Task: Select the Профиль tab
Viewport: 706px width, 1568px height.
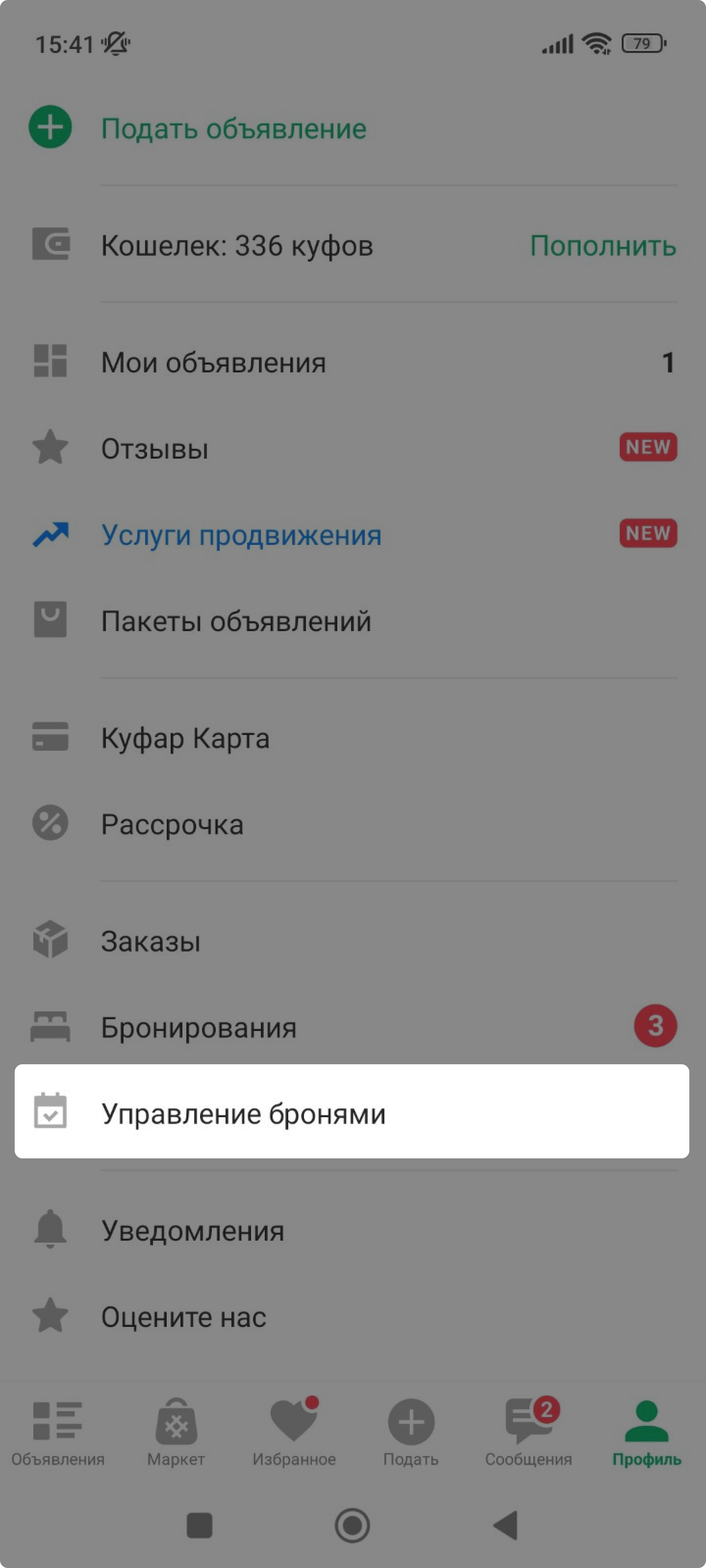Action: (x=647, y=1432)
